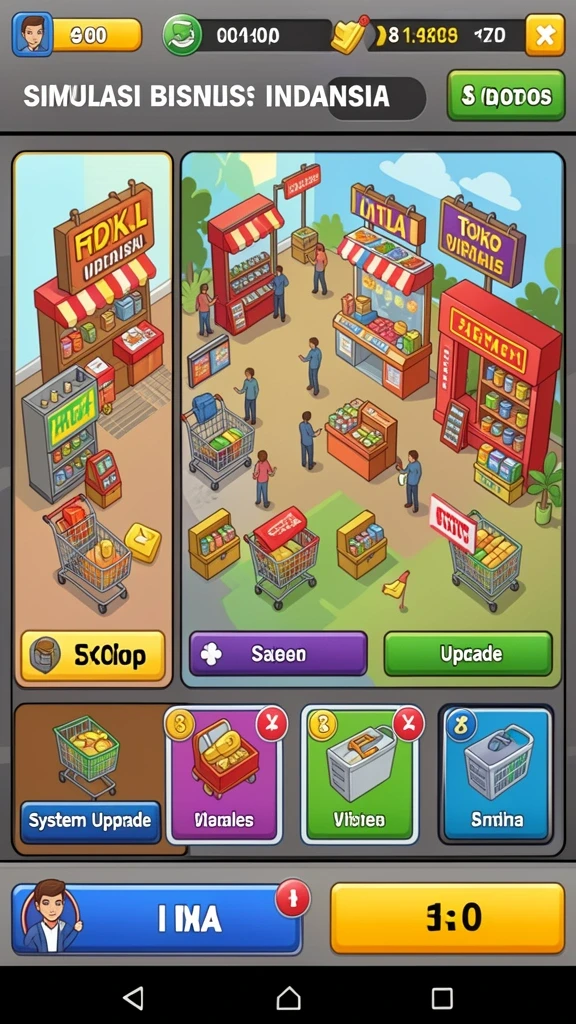Image resolution: width=576 pixels, height=1024 pixels.
Task: Open the player avatar profile
Action: (33, 34)
